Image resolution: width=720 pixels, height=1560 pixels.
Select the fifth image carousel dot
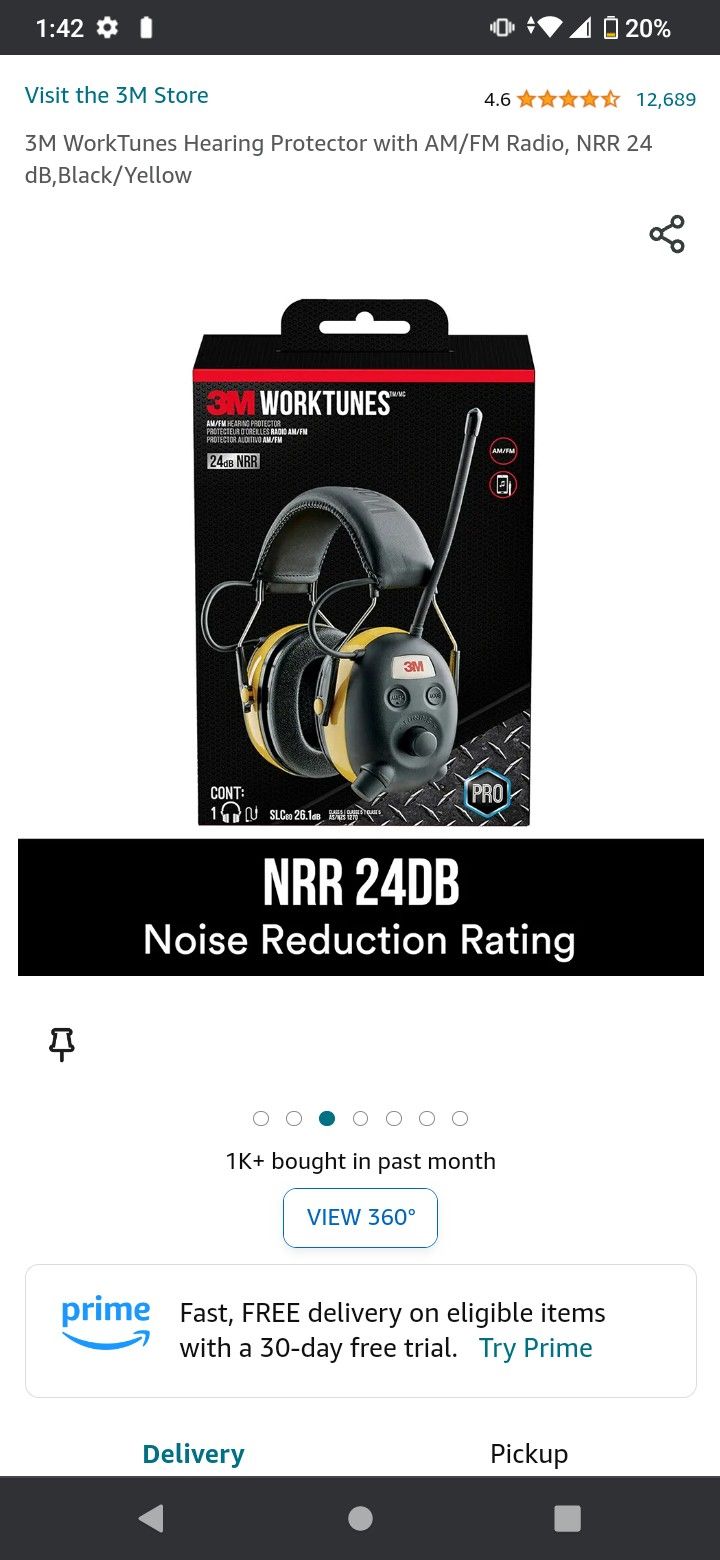point(394,1118)
